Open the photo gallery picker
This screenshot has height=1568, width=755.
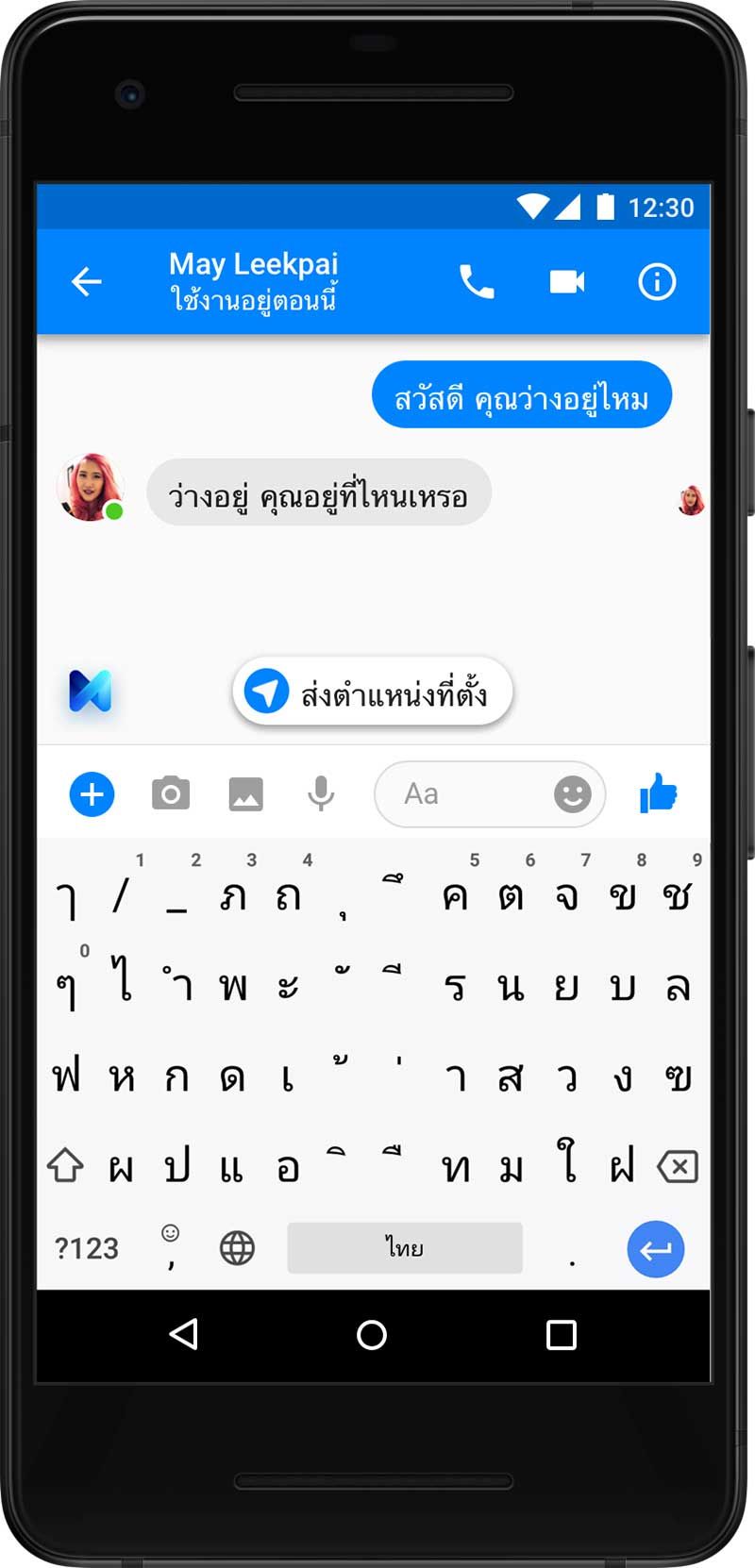(x=245, y=794)
